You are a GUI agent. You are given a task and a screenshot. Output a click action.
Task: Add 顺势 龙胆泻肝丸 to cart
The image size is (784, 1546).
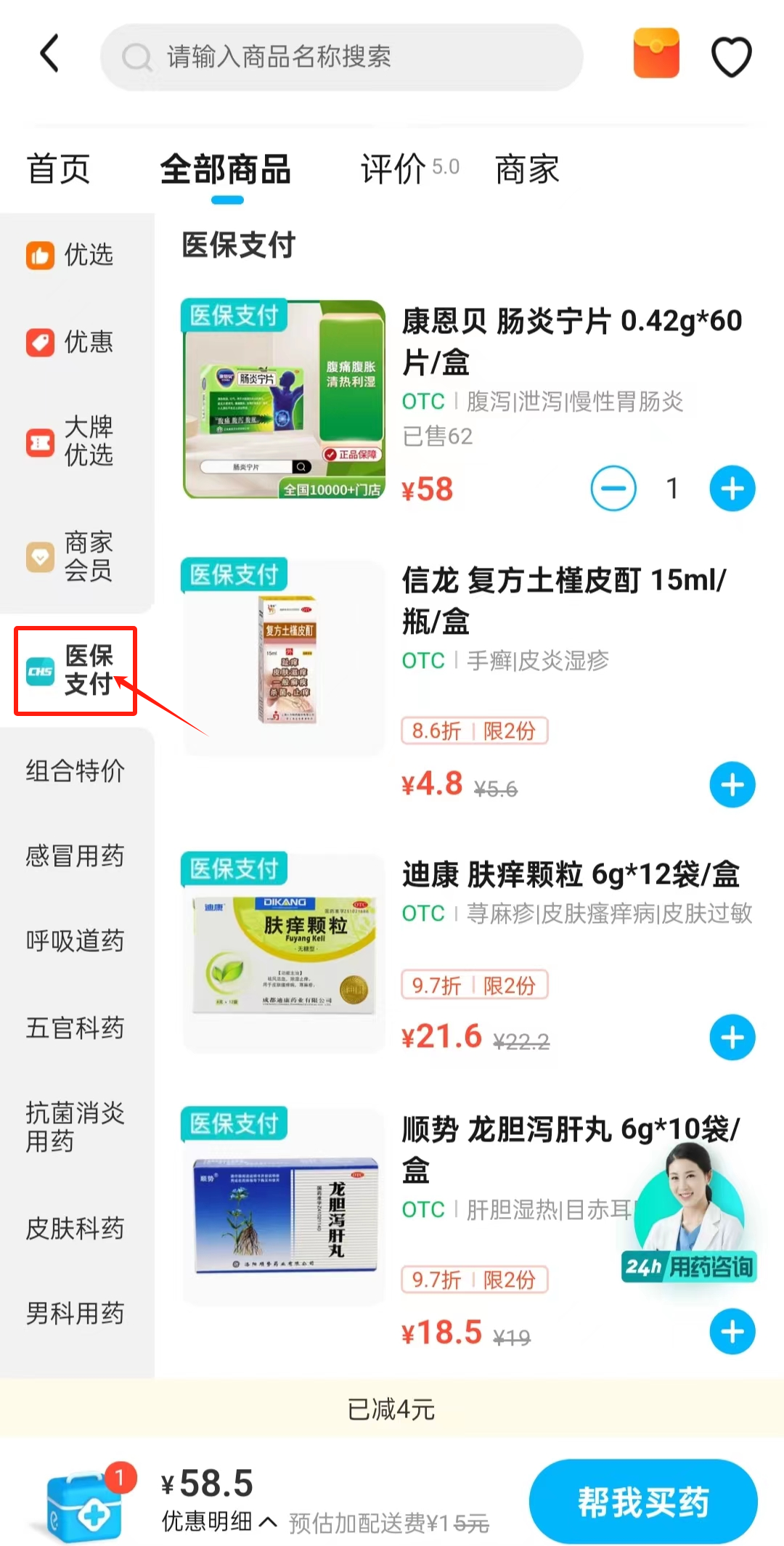click(732, 1332)
